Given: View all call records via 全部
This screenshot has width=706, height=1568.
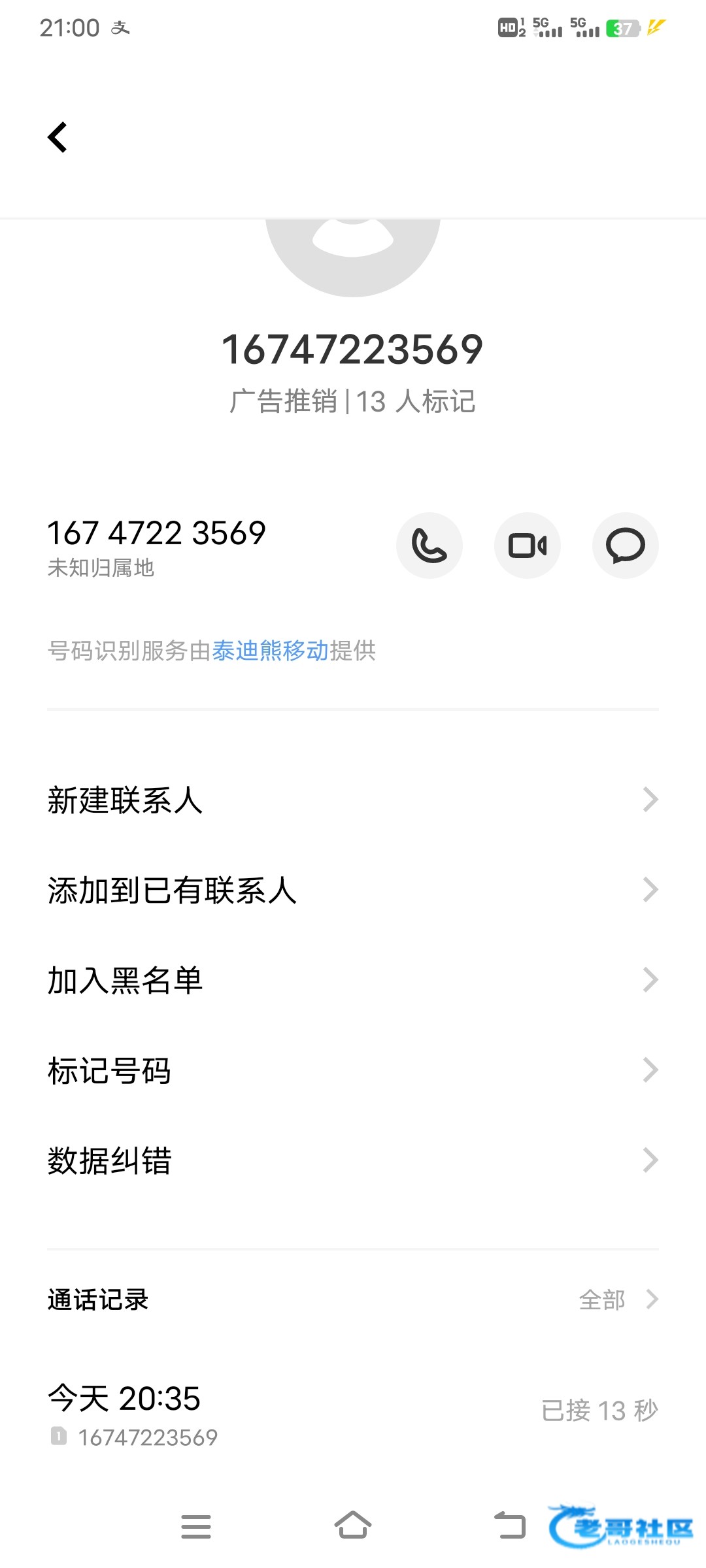Looking at the screenshot, I should pyautogui.click(x=617, y=1299).
